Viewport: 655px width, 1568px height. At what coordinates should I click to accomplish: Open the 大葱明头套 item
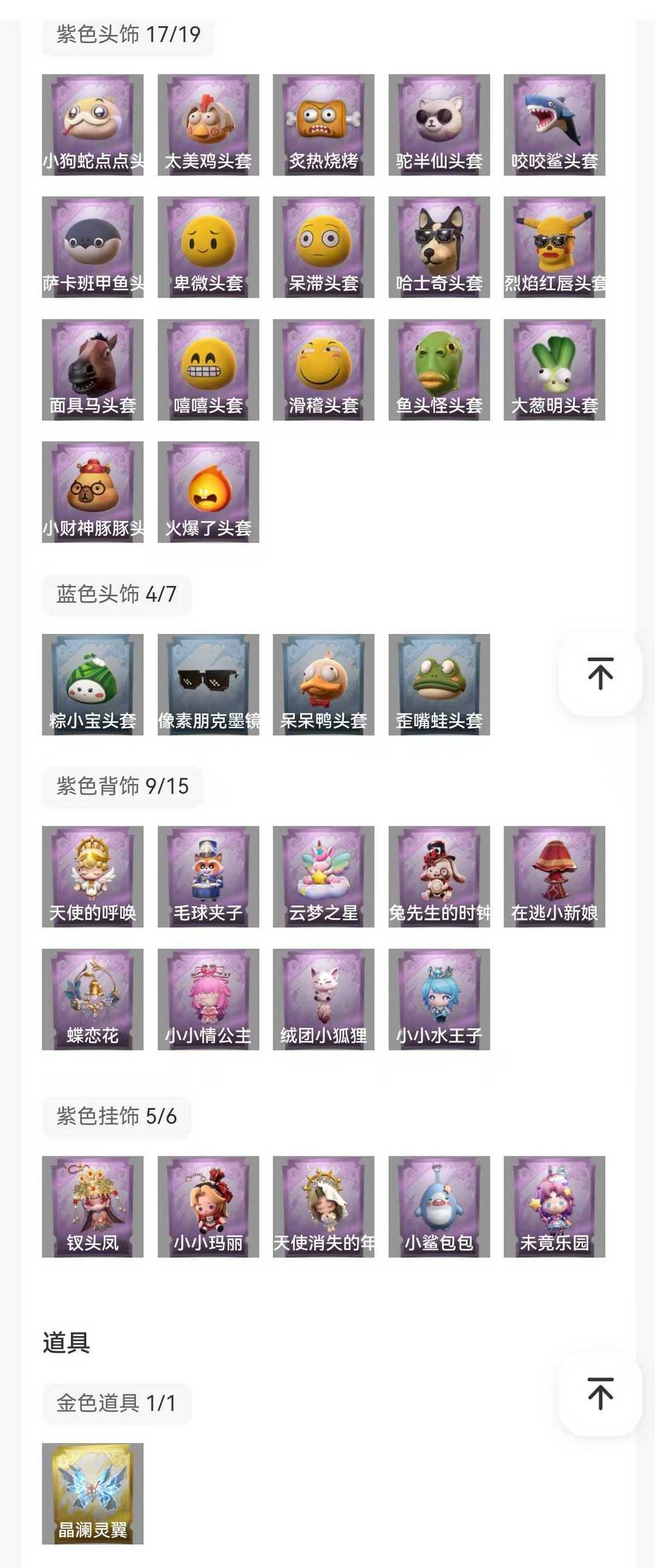(x=554, y=370)
